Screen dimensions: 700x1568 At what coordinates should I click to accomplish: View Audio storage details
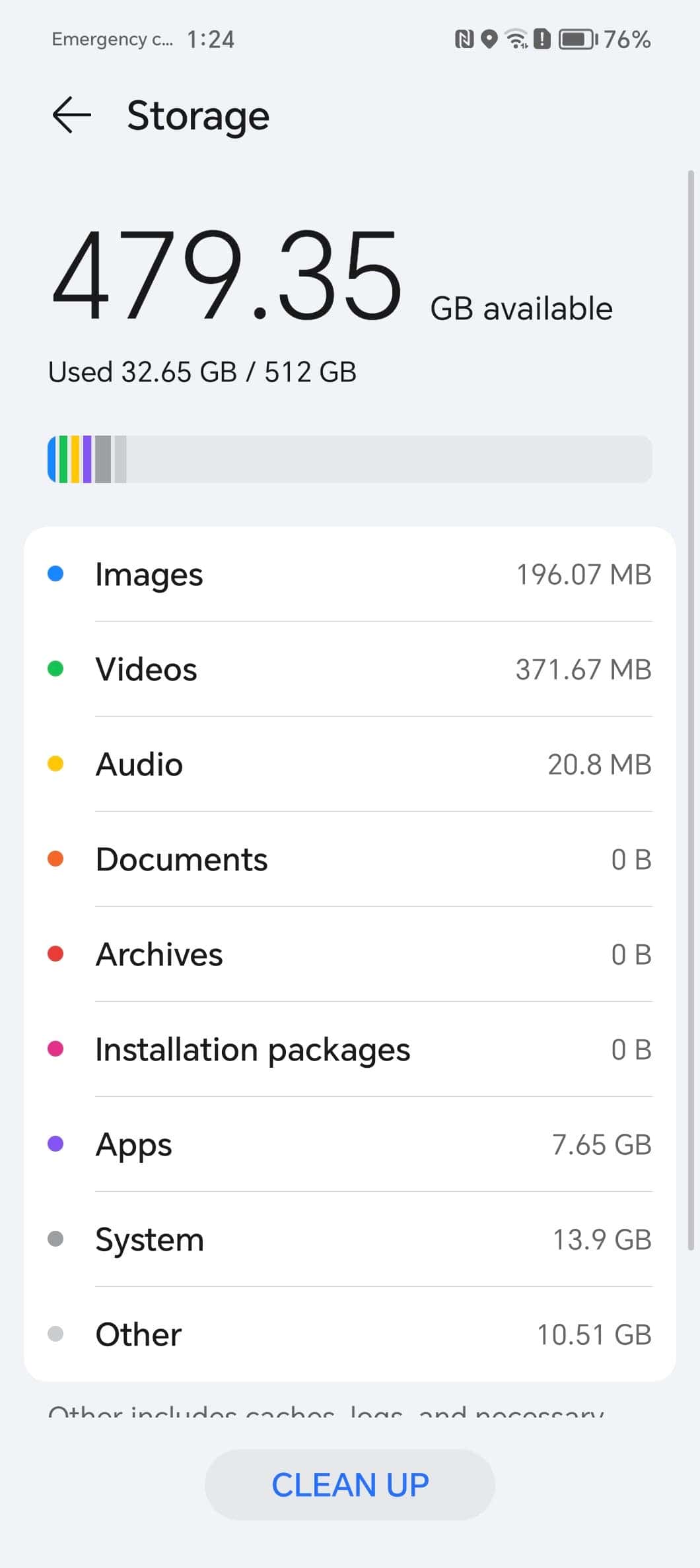coord(350,764)
